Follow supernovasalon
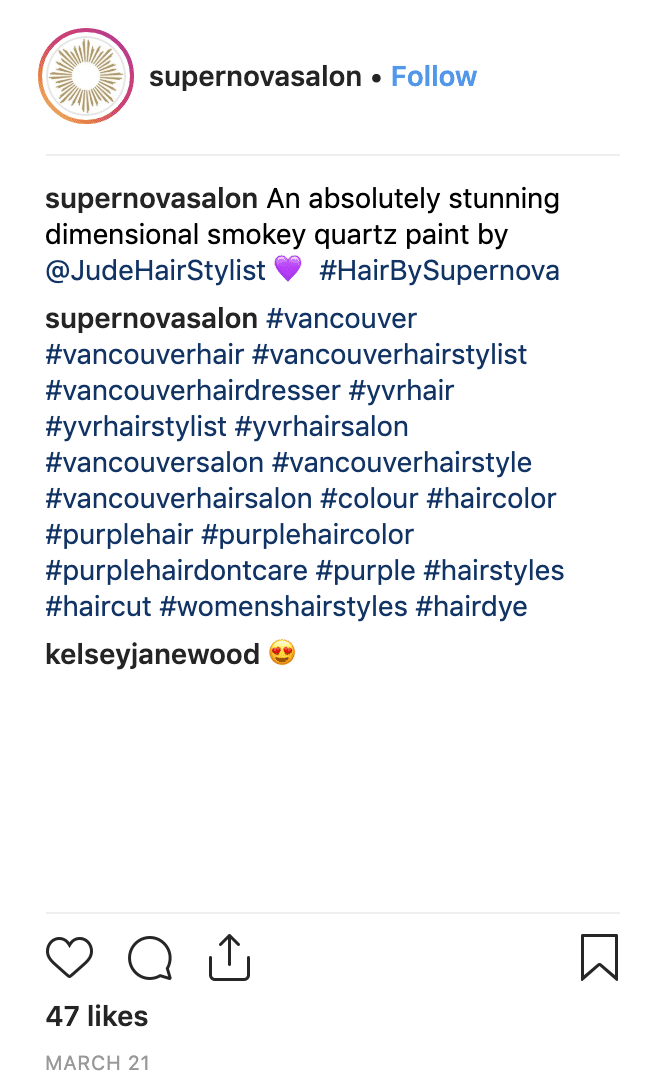Image resolution: width=664 pixels, height=1080 pixels. (433, 76)
